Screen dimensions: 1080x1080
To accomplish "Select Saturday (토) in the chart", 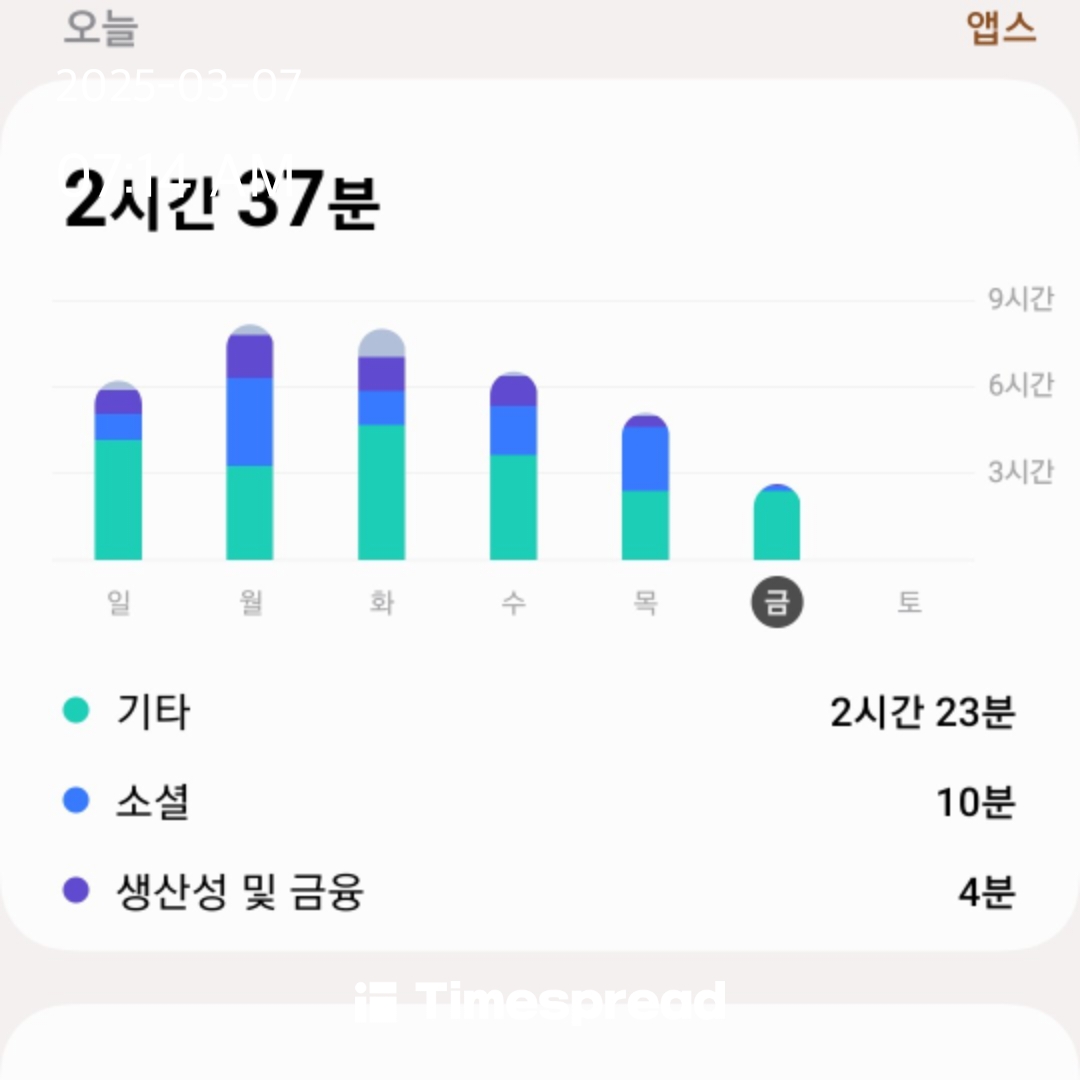I will pos(909,602).
